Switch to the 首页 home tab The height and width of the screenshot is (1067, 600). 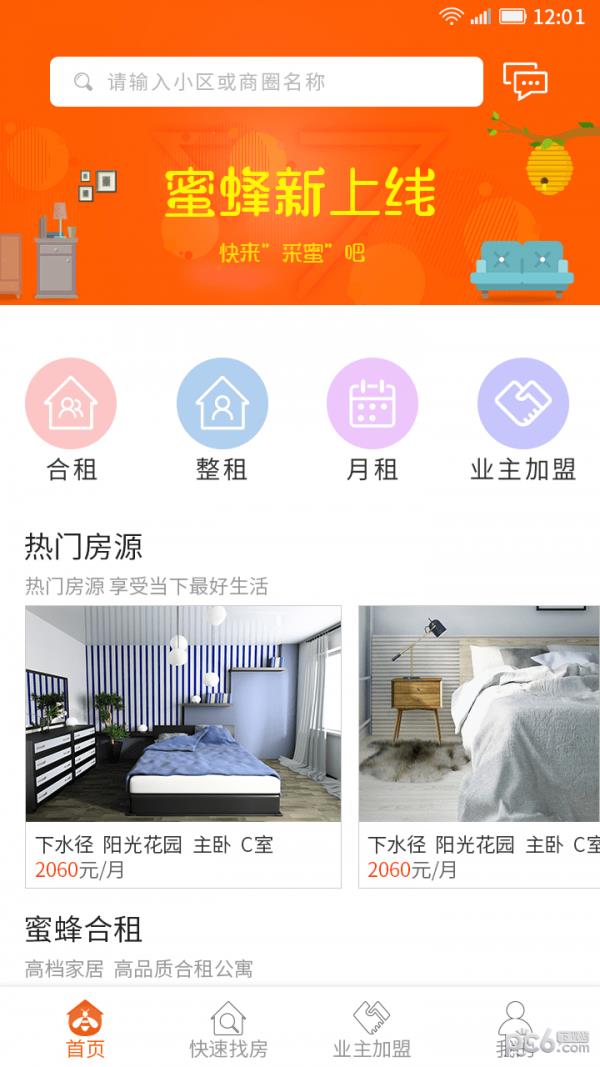click(85, 1030)
